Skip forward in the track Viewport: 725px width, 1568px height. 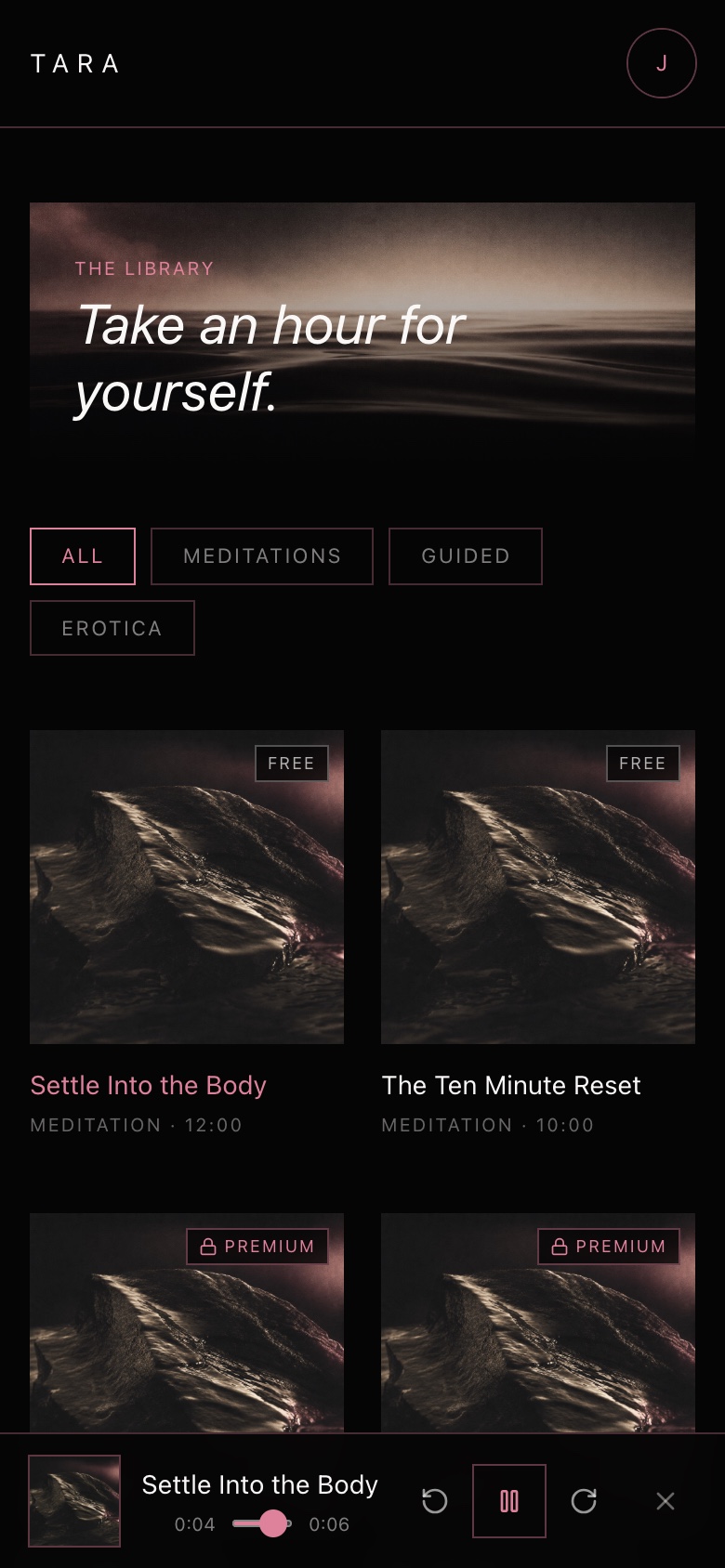coord(584,1501)
